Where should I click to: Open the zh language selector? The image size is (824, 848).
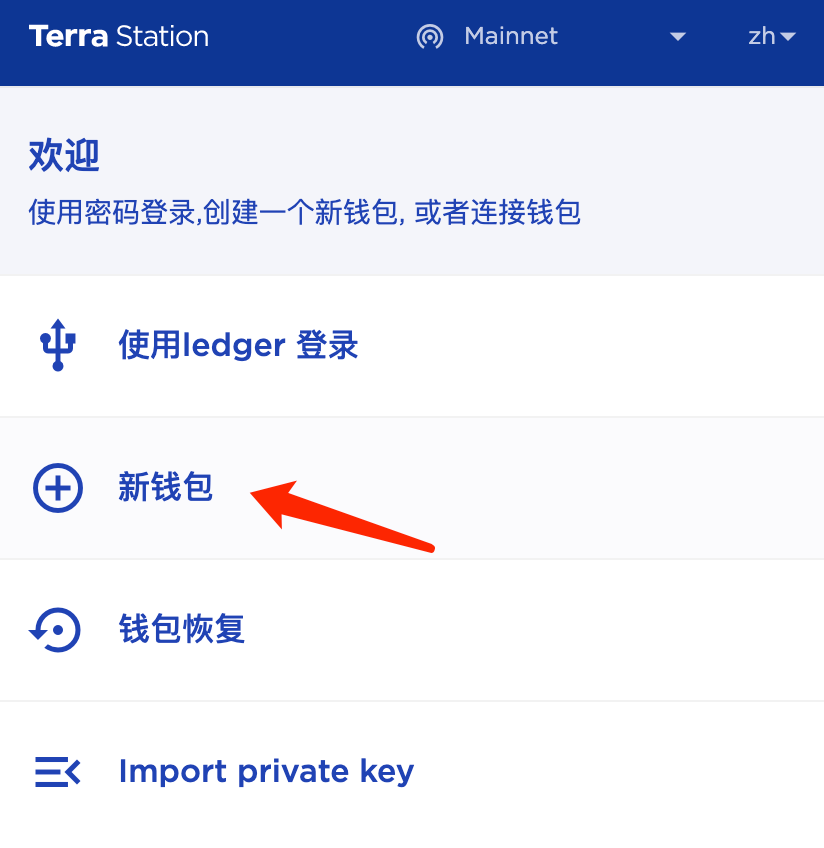[x=771, y=37]
